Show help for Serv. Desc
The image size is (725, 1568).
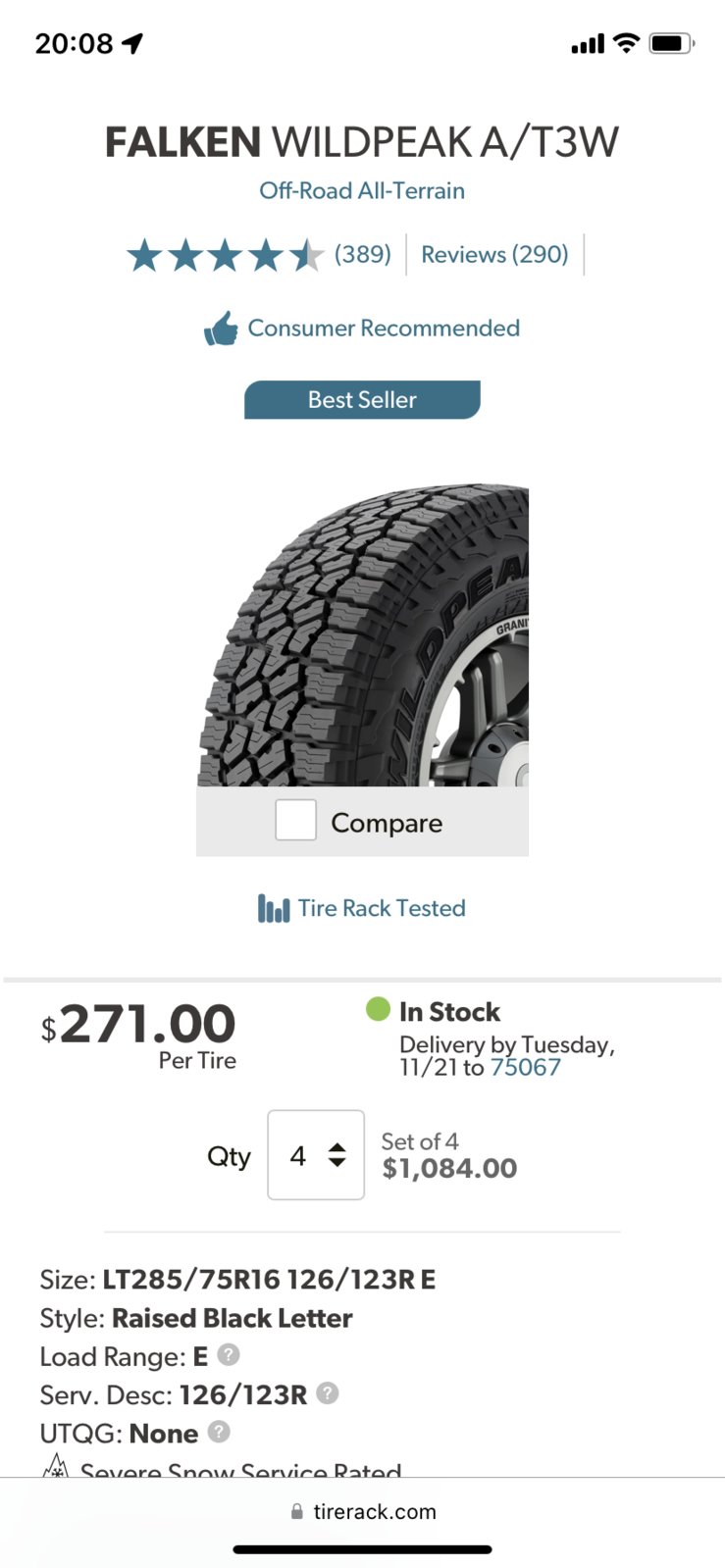coord(328,1393)
